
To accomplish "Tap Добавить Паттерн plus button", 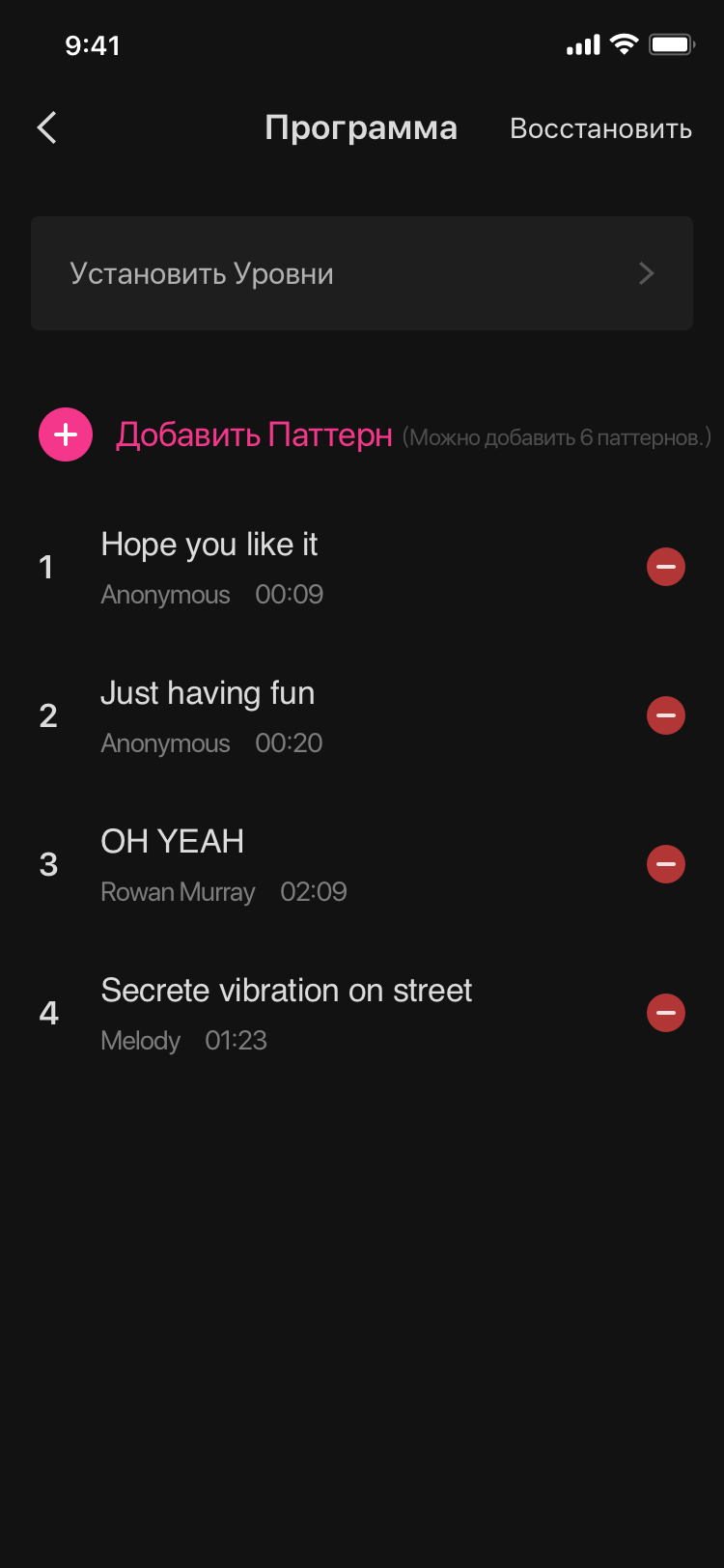I will (x=66, y=434).
